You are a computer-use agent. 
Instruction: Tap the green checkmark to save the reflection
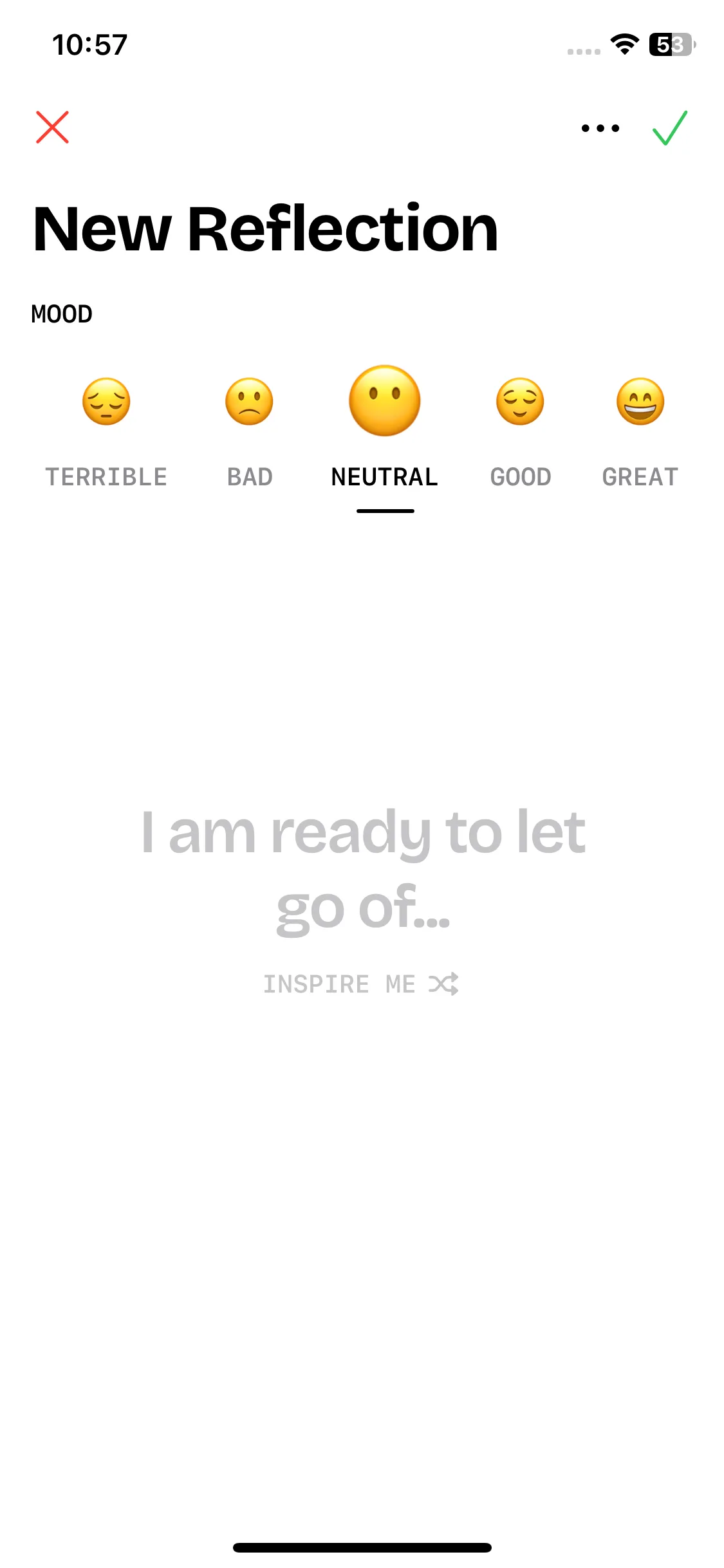669,127
